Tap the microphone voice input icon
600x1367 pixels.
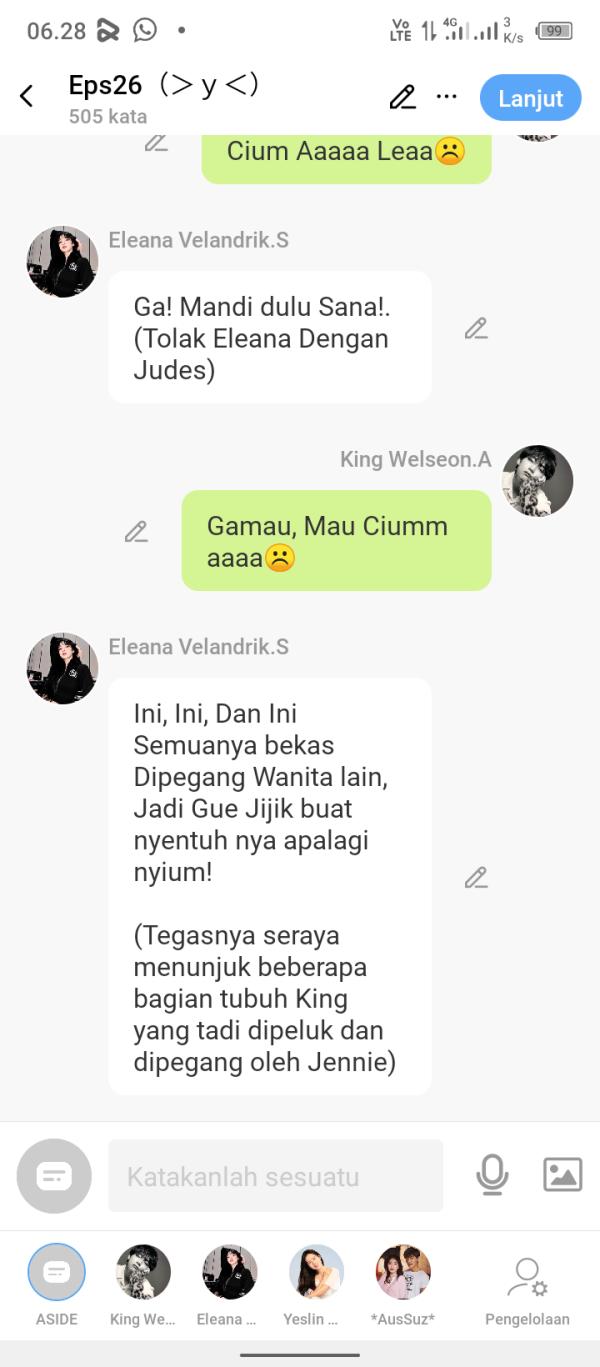(x=492, y=1174)
